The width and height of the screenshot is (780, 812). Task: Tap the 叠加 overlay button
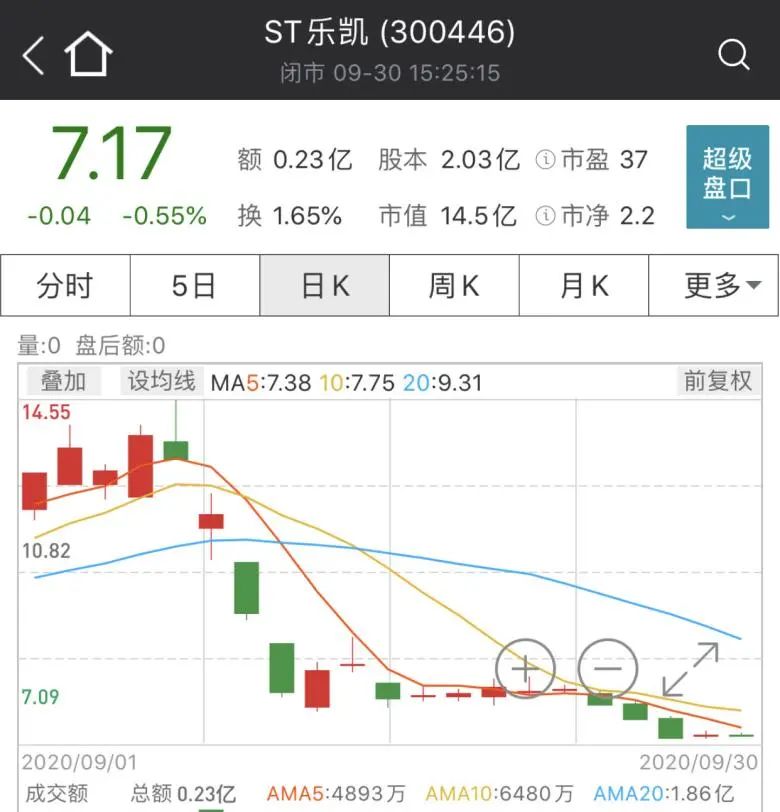[63, 381]
